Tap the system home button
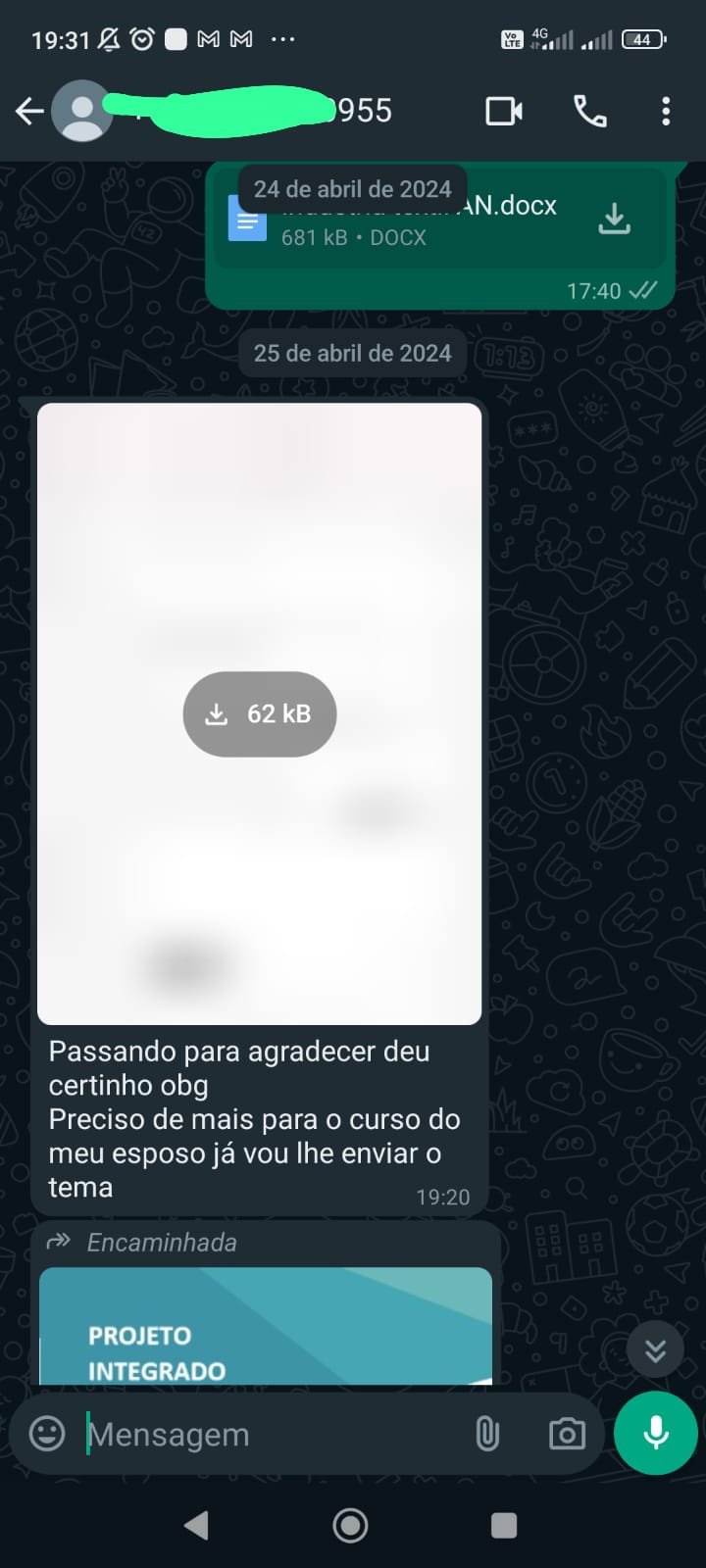 point(350,1525)
